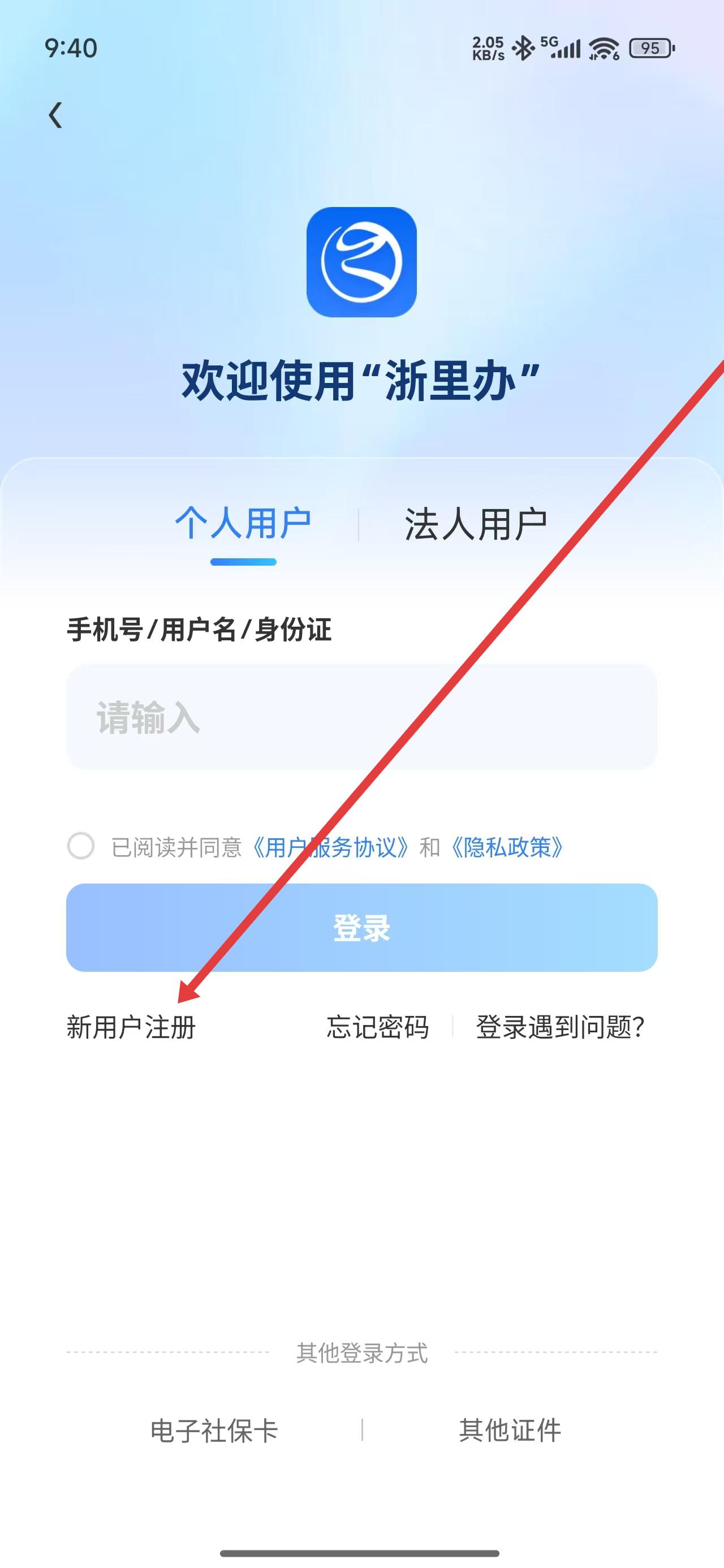Open 登录遇到问题? help link

pyautogui.click(x=559, y=1027)
